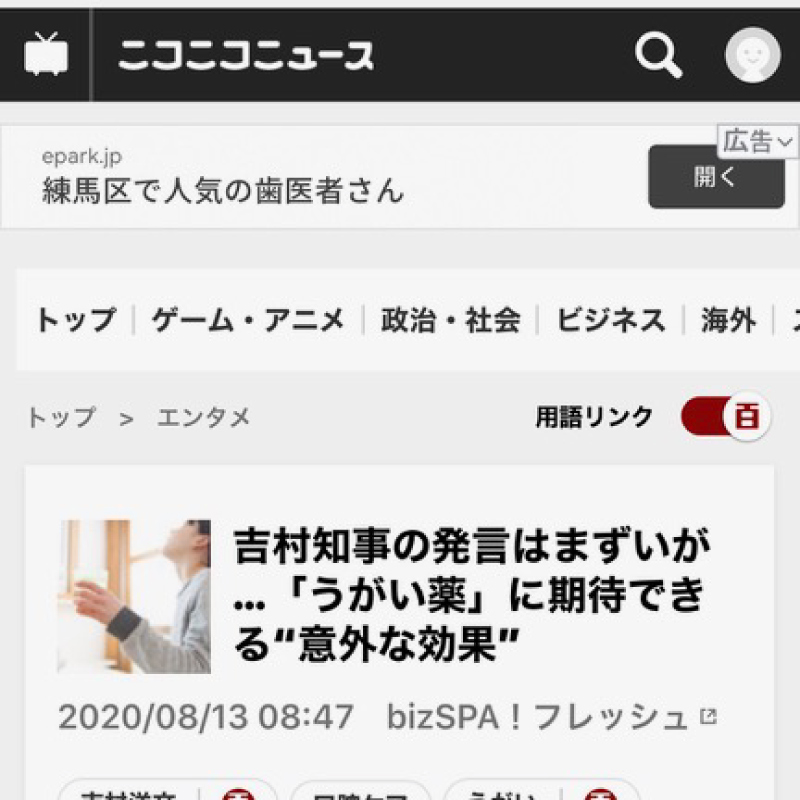The width and height of the screenshot is (800, 800).
Task: Expand the 広告 ad options dropdown
Action: (757, 142)
